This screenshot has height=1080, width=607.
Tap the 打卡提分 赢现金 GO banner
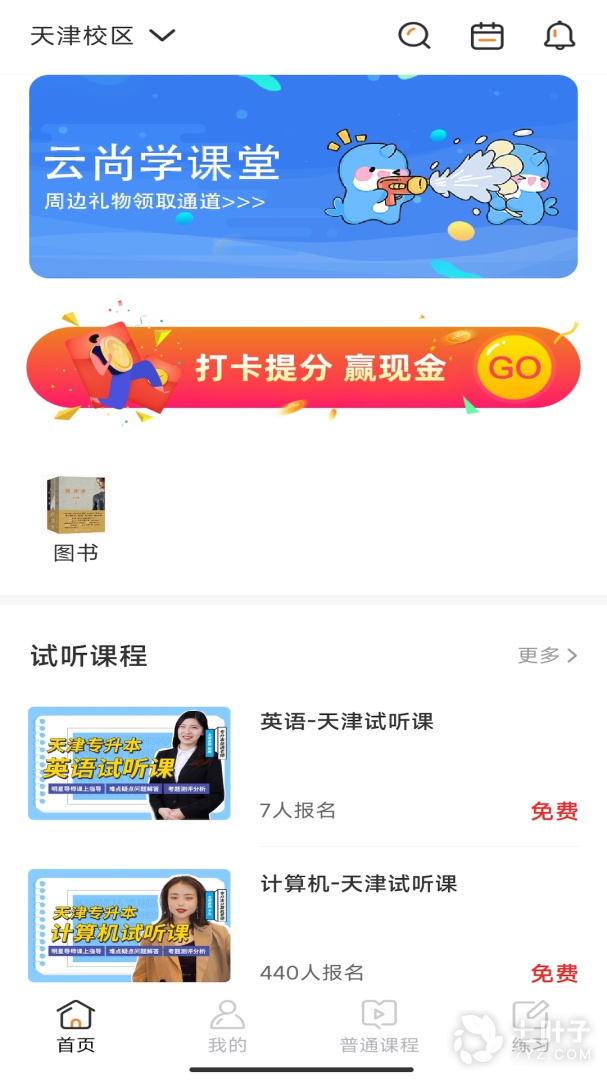(x=303, y=367)
